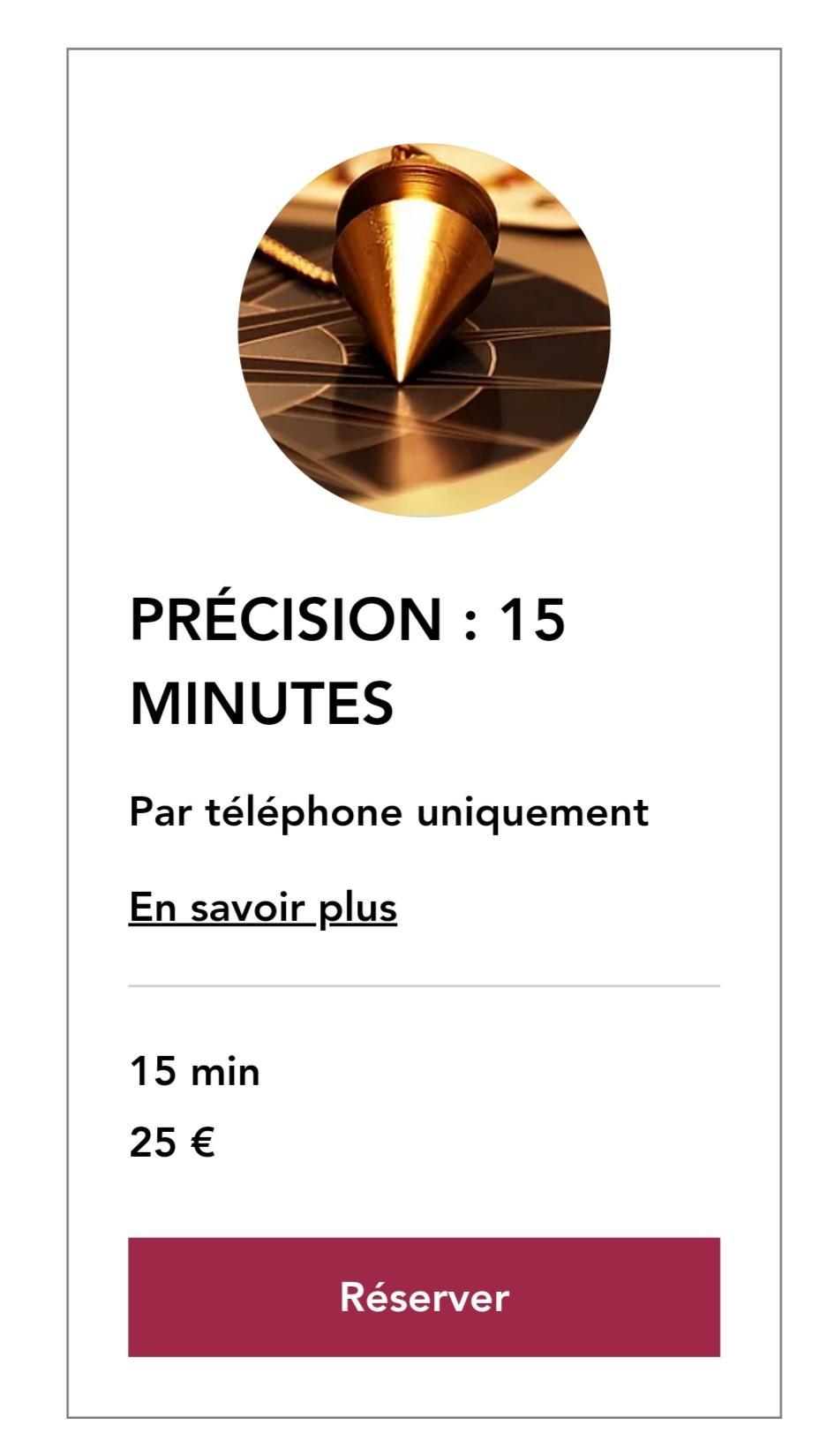
Task: Open the Précision 15 minutes service image
Action: click(x=424, y=329)
